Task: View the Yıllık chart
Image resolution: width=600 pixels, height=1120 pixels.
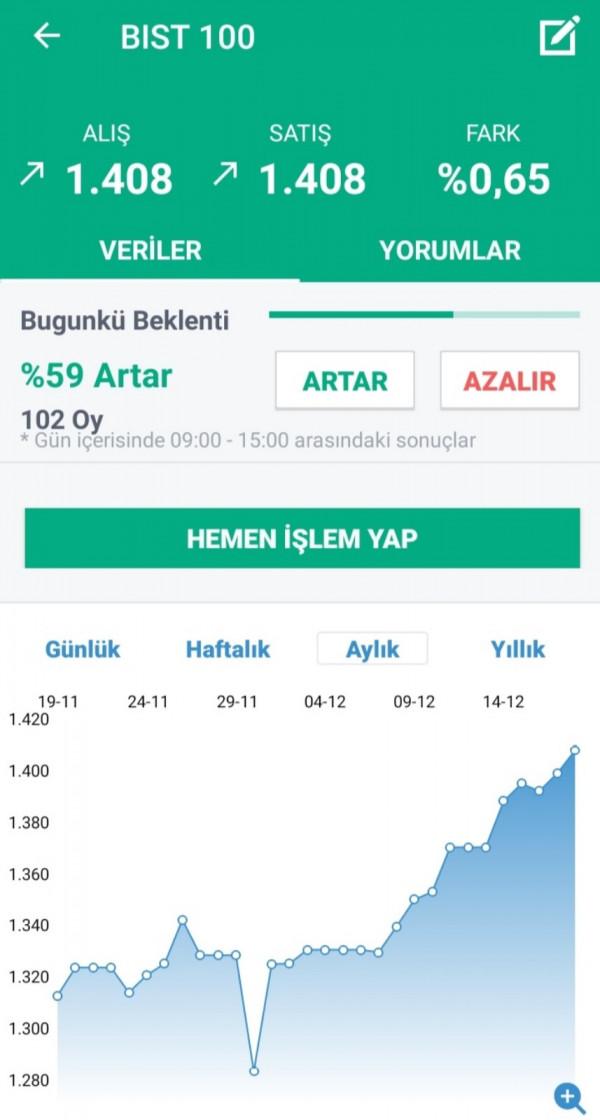Action: (518, 649)
